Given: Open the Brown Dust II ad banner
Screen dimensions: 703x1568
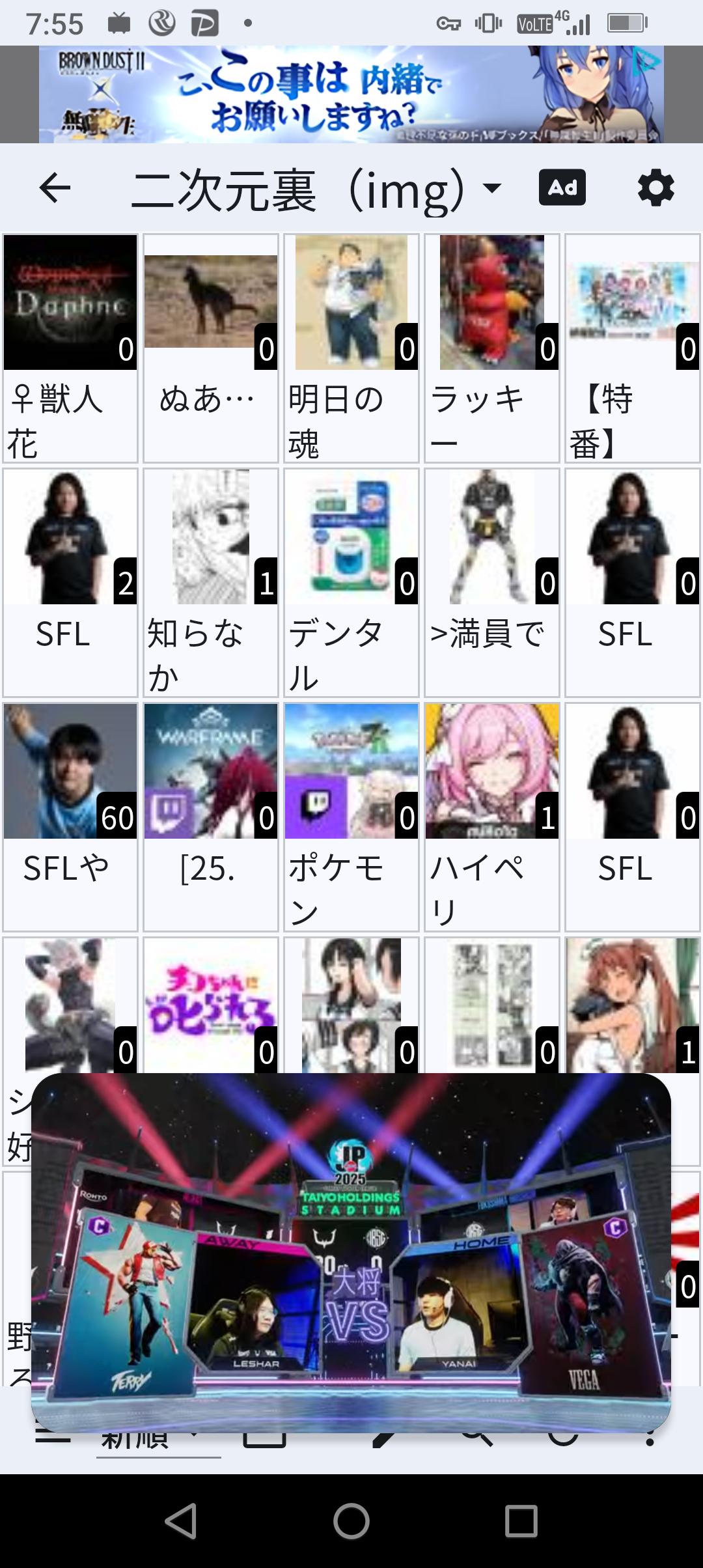Looking at the screenshot, I should [x=351, y=94].
